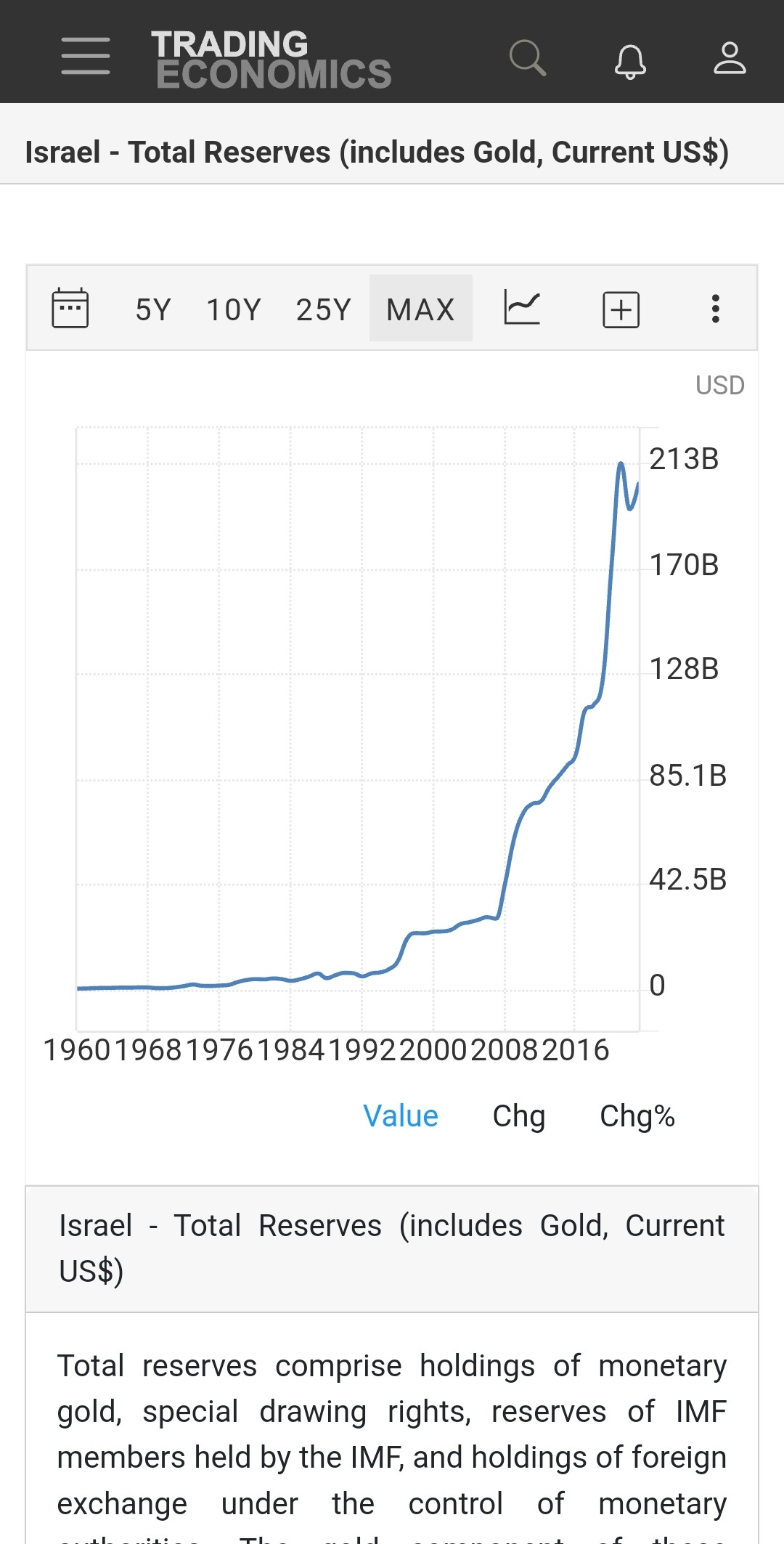Open the calendar date range picker
Screen dimensions: 784x1544
pyautogui.click(x=70, y=308)
